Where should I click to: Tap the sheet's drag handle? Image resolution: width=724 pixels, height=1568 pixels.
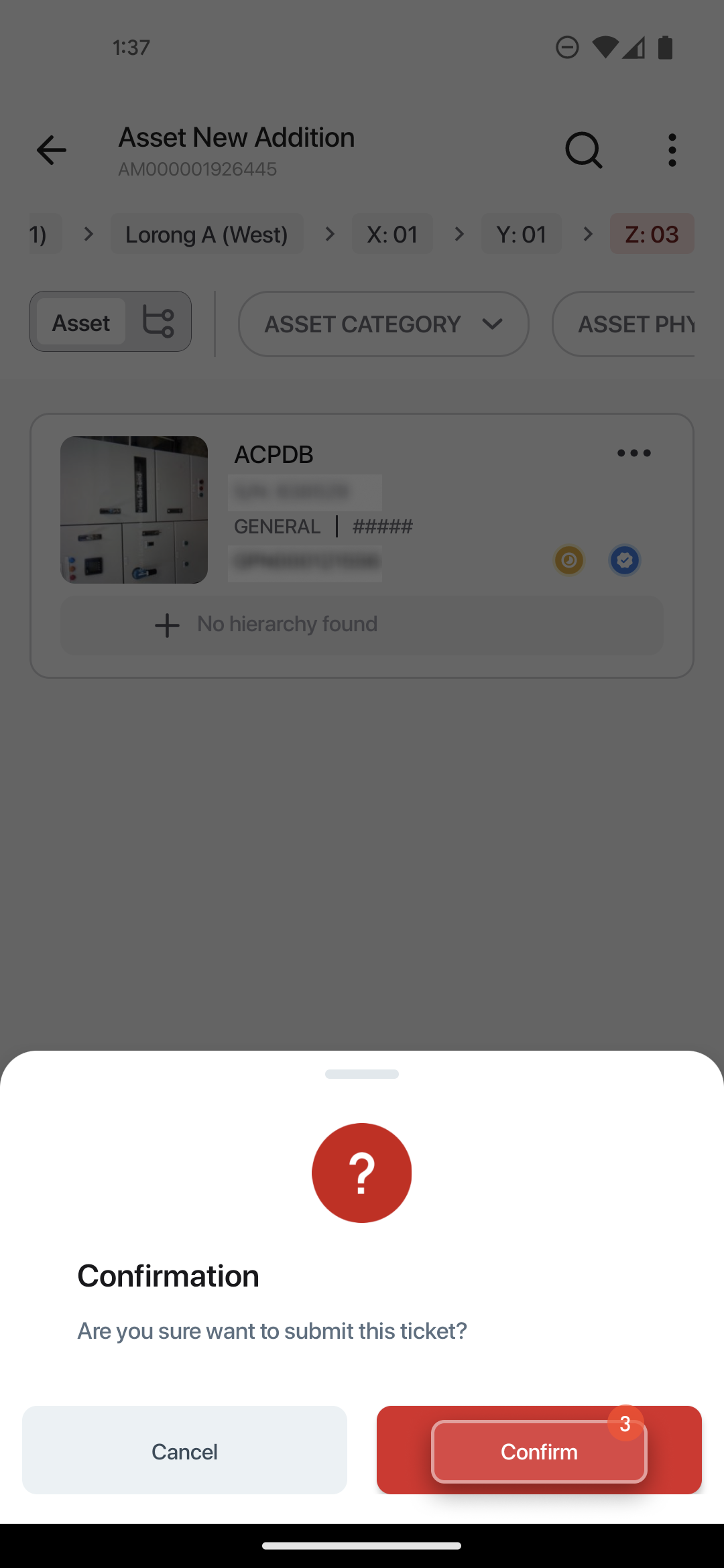(x=362, y=1074)
